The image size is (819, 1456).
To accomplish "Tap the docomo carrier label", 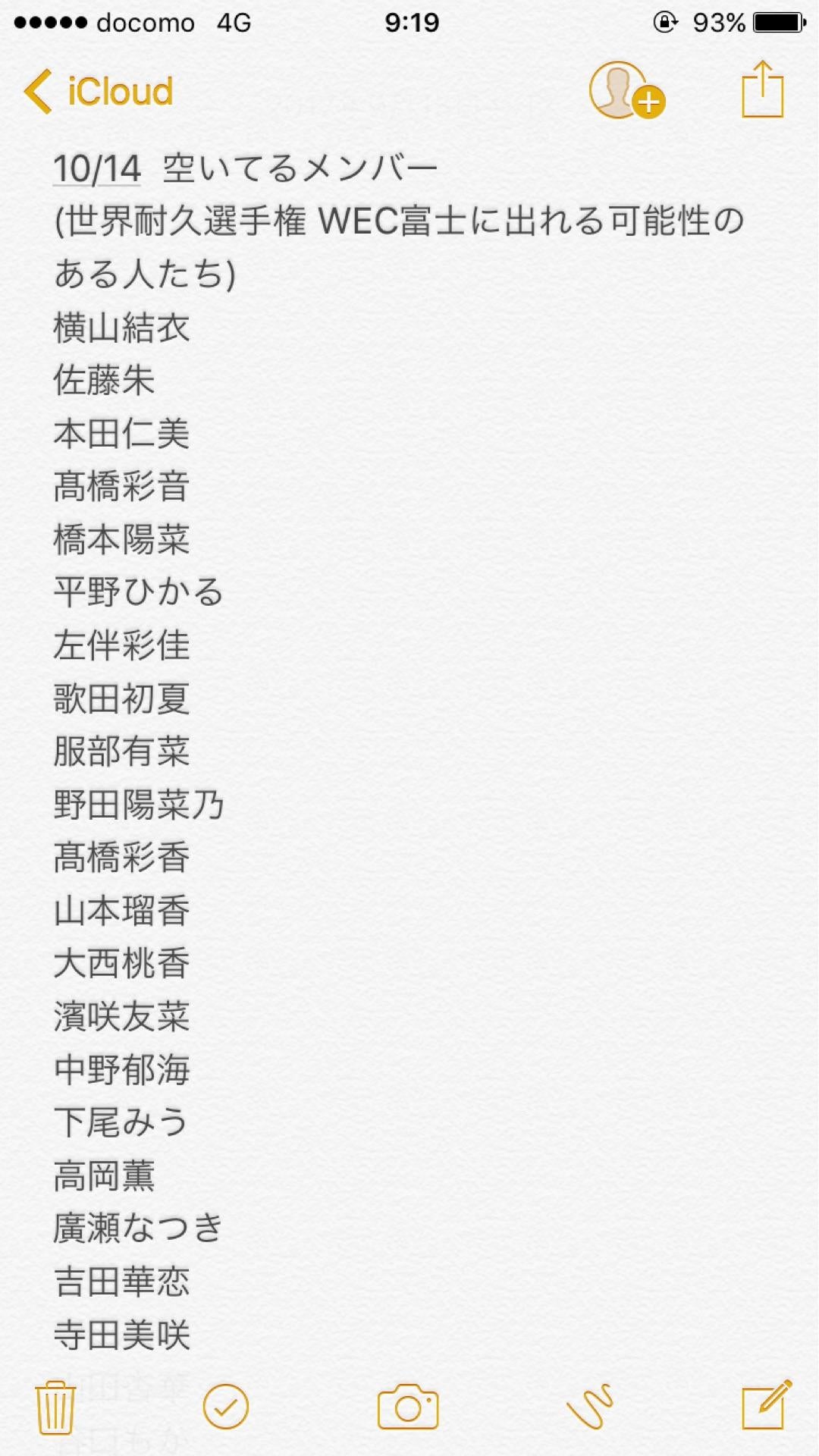I will [140, 23].
